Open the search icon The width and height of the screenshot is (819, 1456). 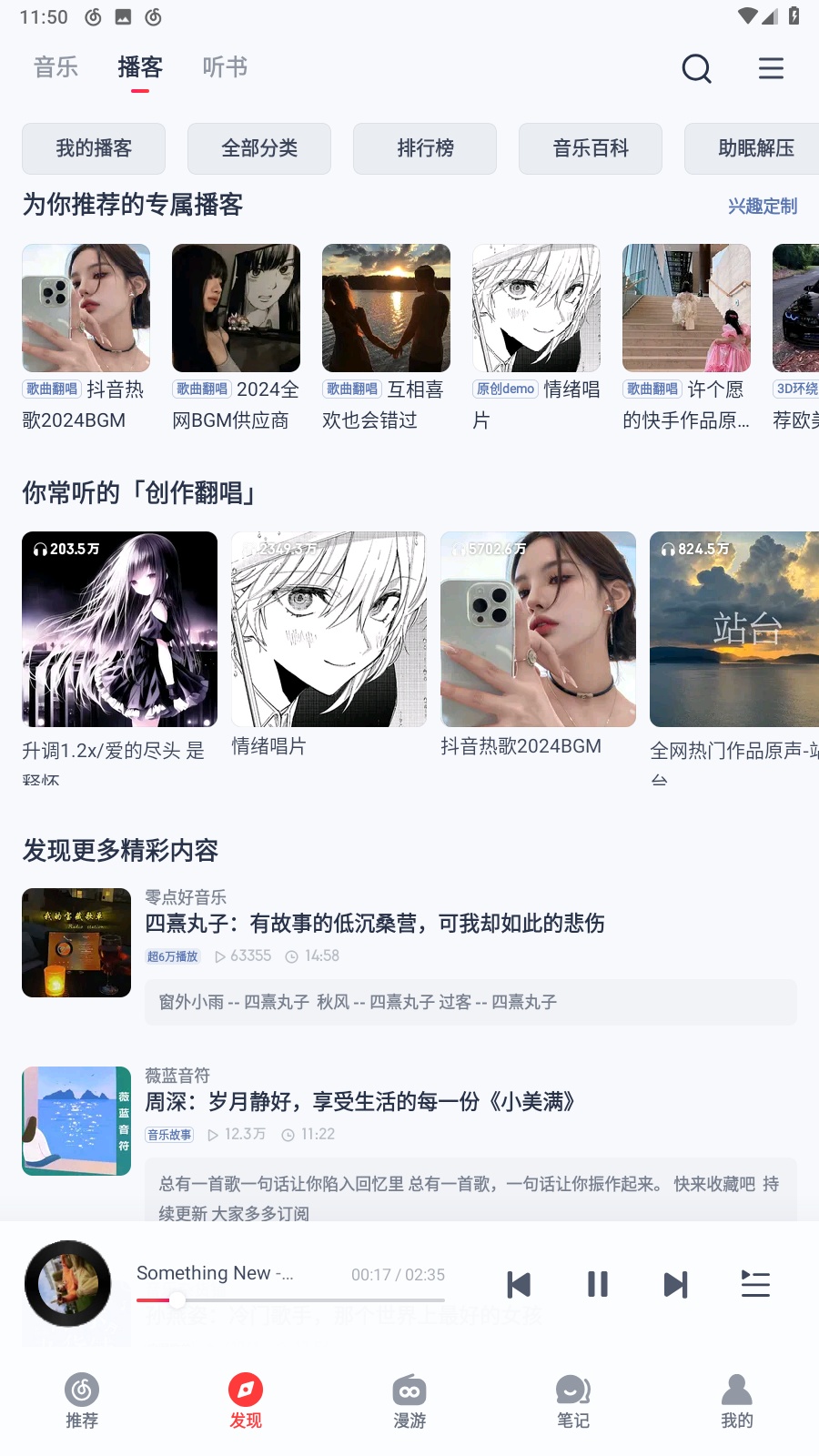pos(696,68)
